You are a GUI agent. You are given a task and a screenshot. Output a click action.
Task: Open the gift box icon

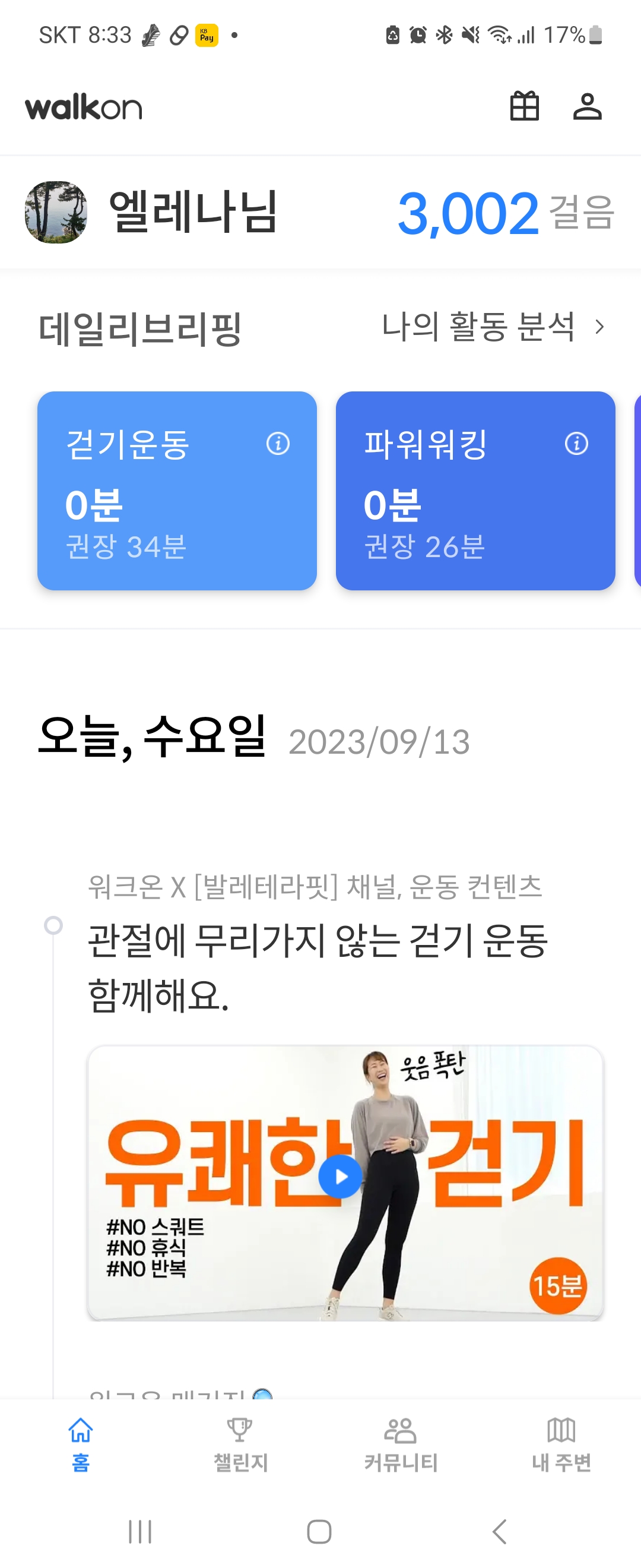point(524,106)
